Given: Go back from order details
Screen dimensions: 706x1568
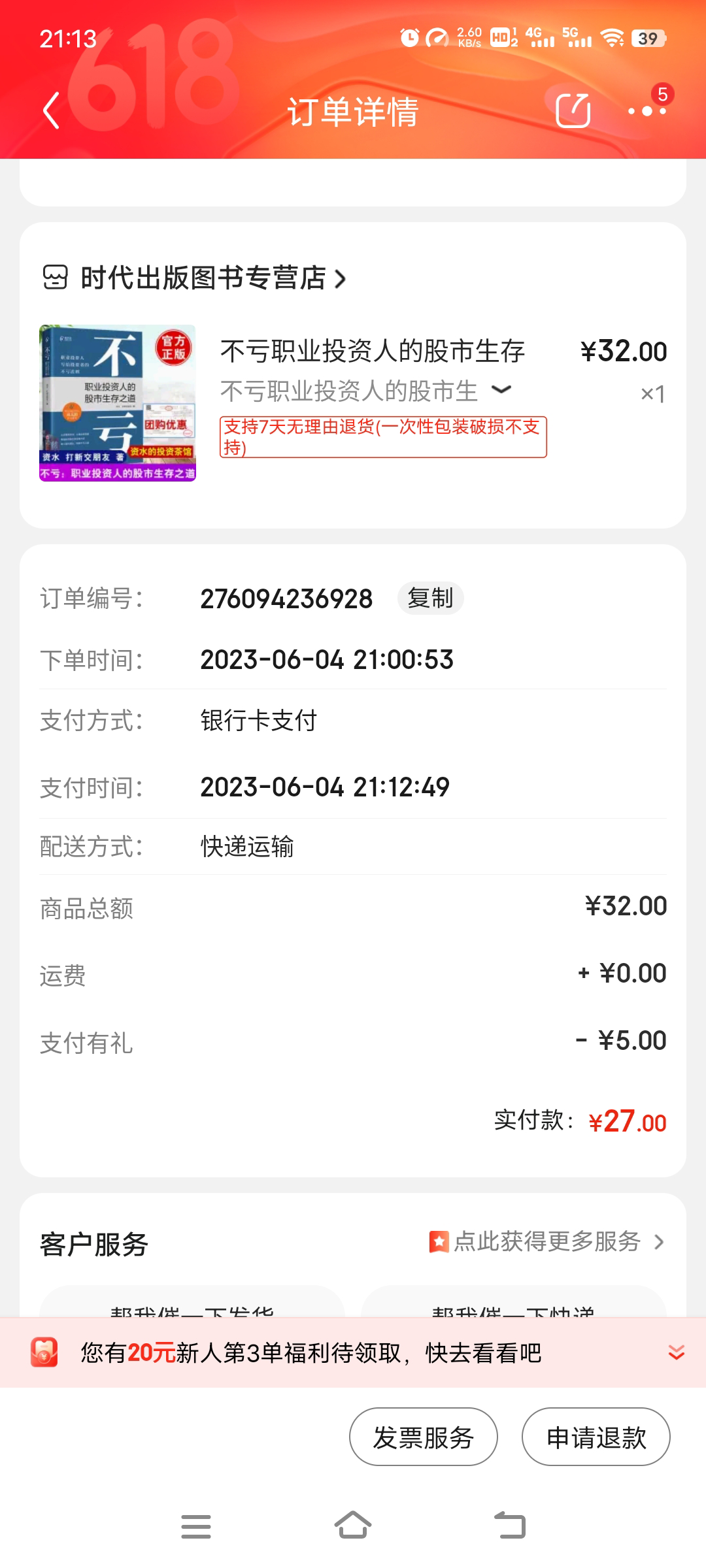Looking at the screenshot, I should pos(51,110).
